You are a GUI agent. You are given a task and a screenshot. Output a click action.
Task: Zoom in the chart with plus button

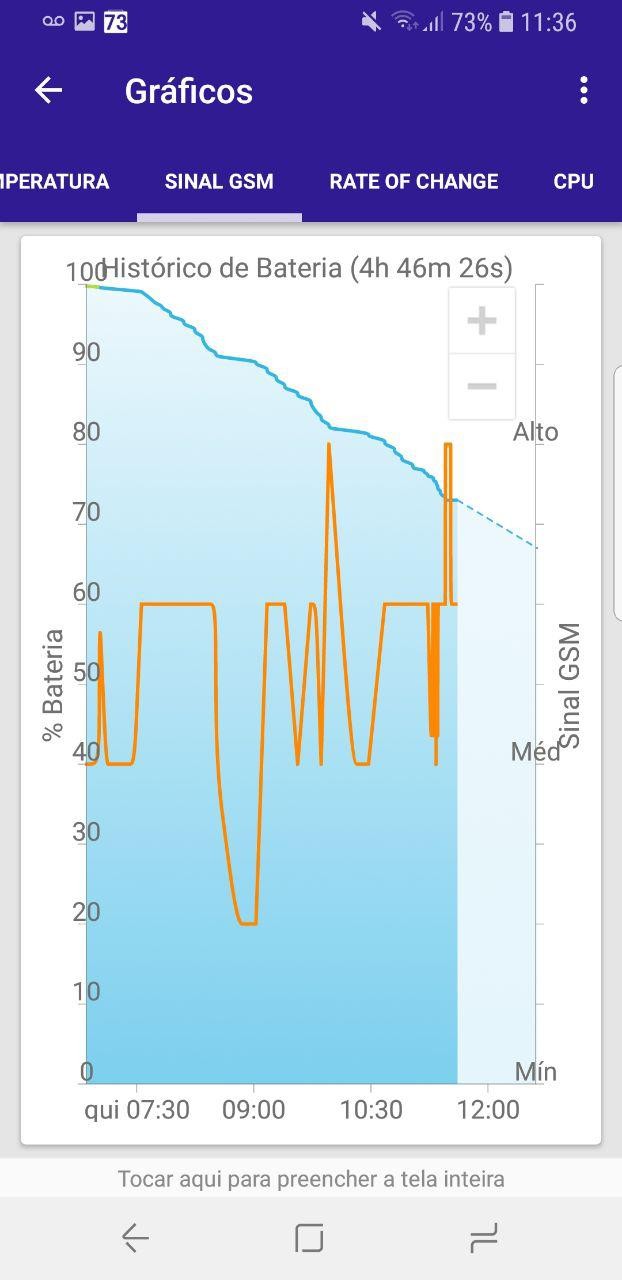[482, 320]
